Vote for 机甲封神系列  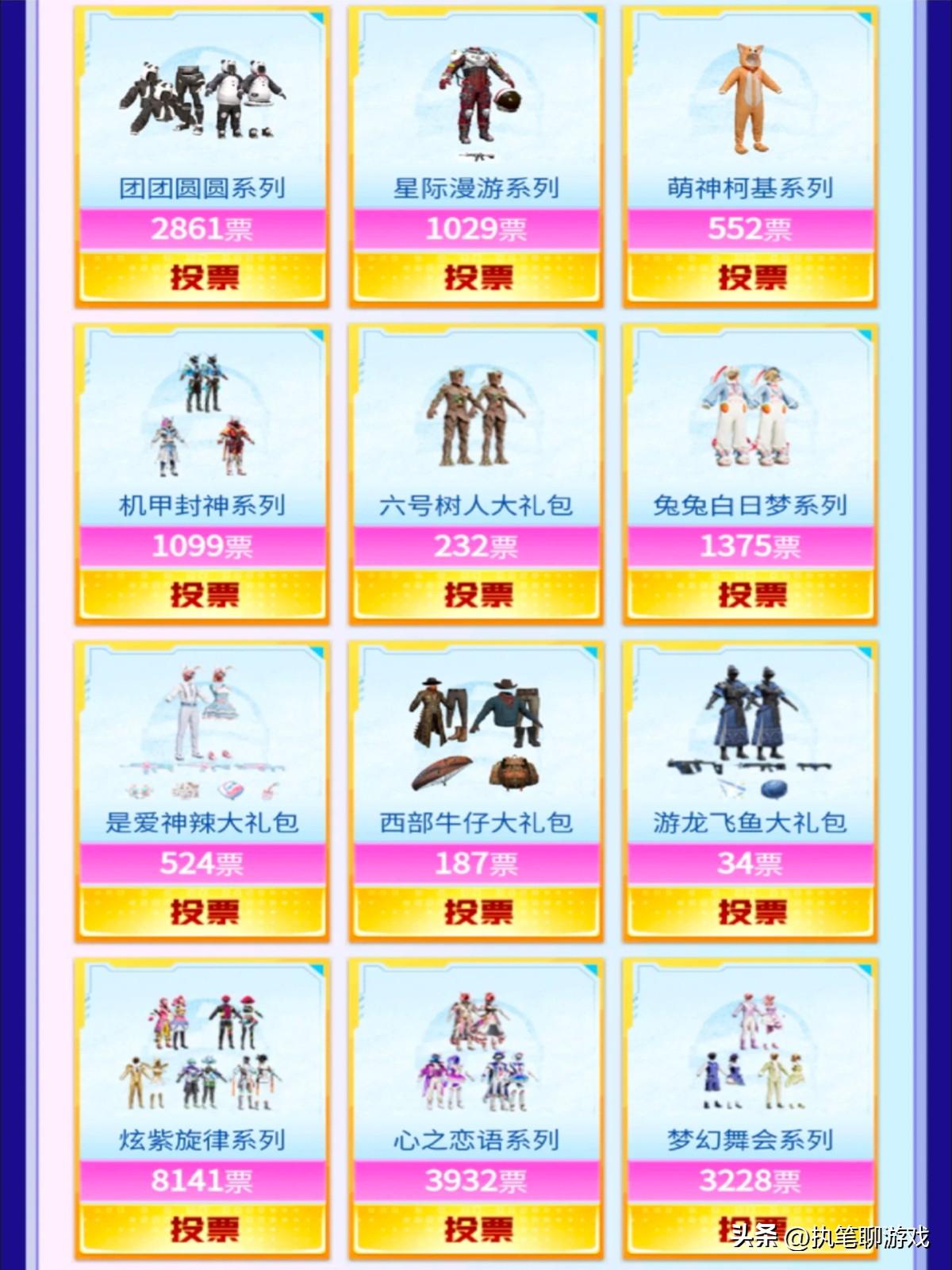pyautogui.click(x=202, y=595)
